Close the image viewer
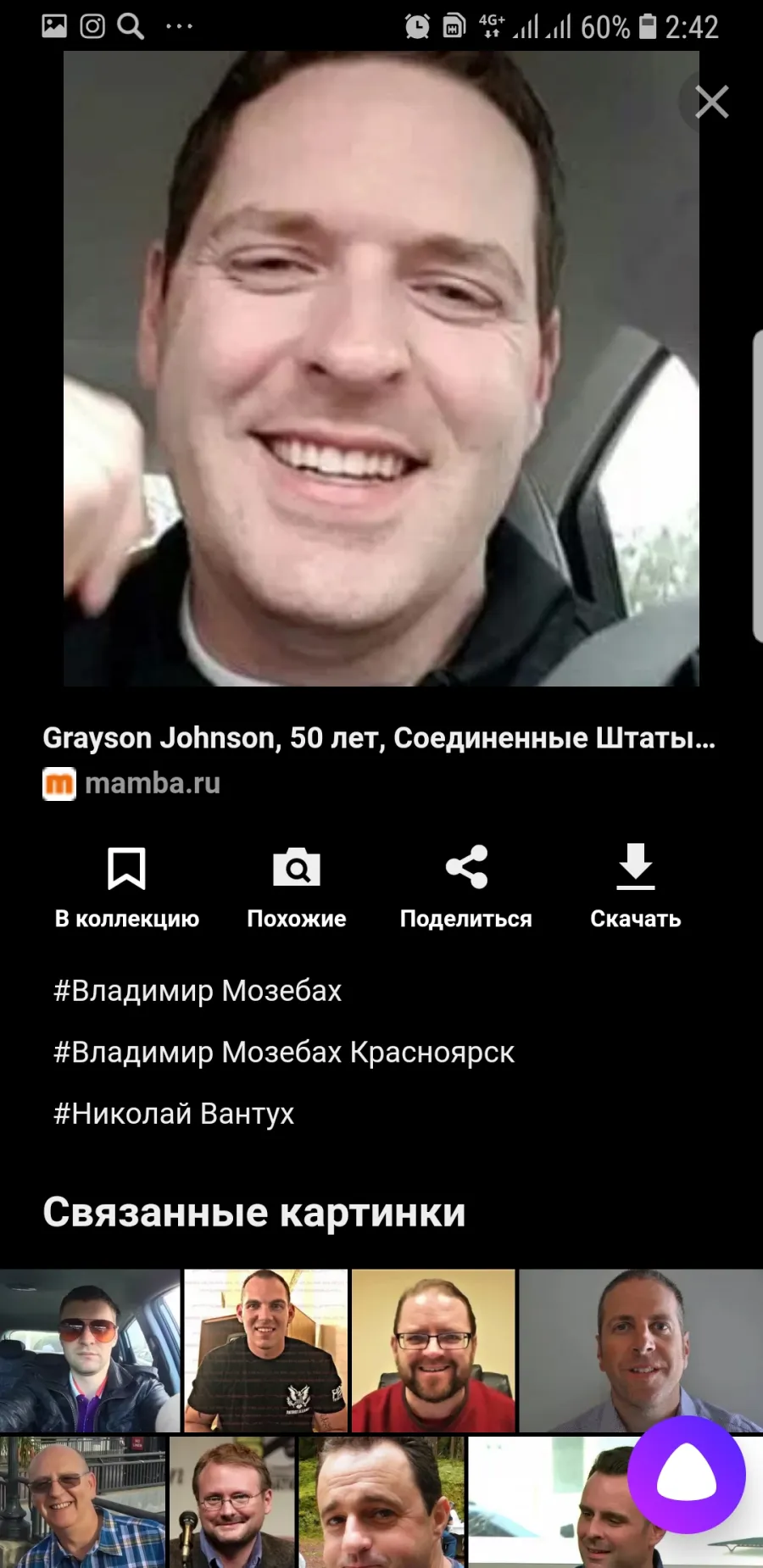 712,103
